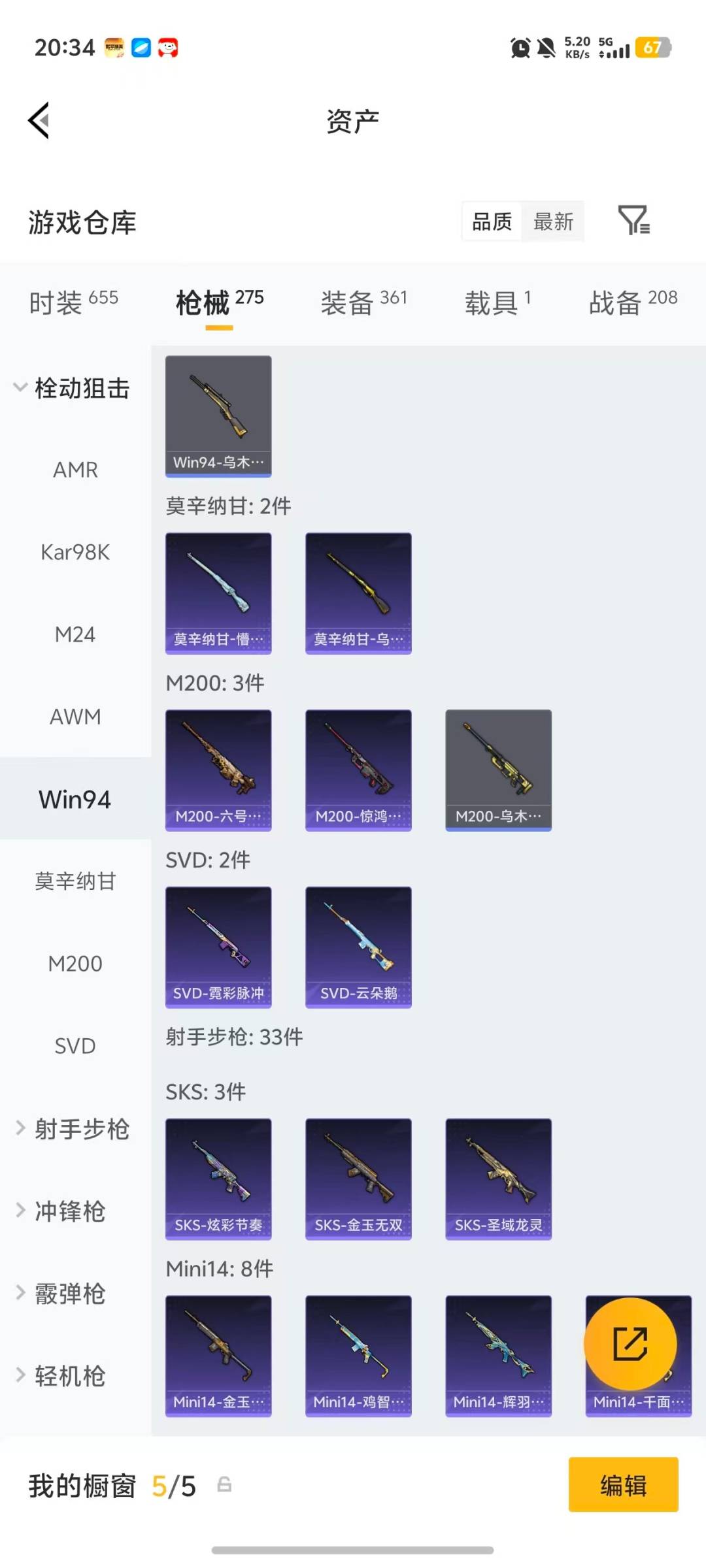This screenshot has width=706, height=1568.
Task: Tap the back arrow on the 资产 page
Action: click(x=39, y=121)
